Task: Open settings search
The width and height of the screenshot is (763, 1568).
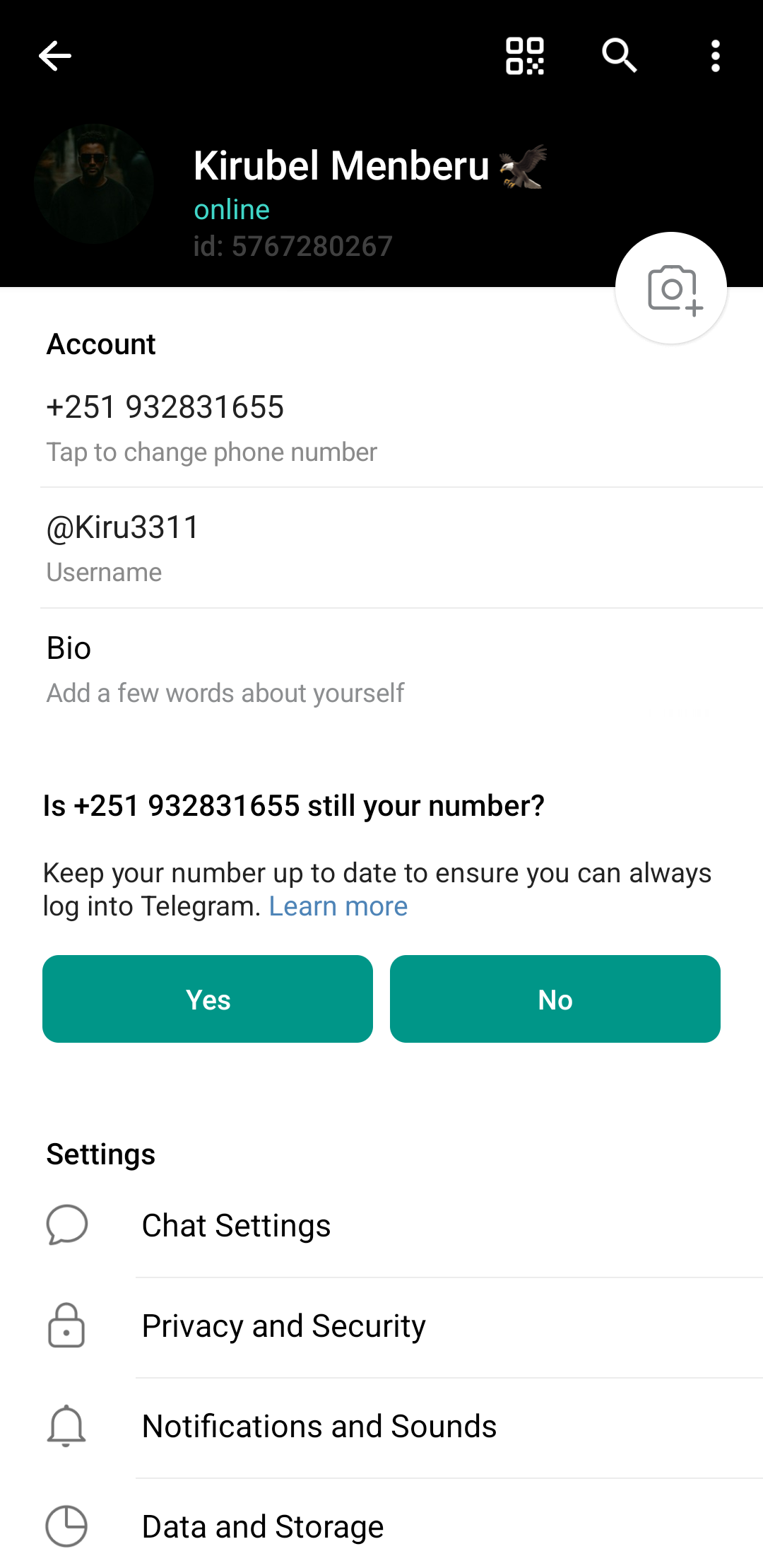Action: pos(620,57)
